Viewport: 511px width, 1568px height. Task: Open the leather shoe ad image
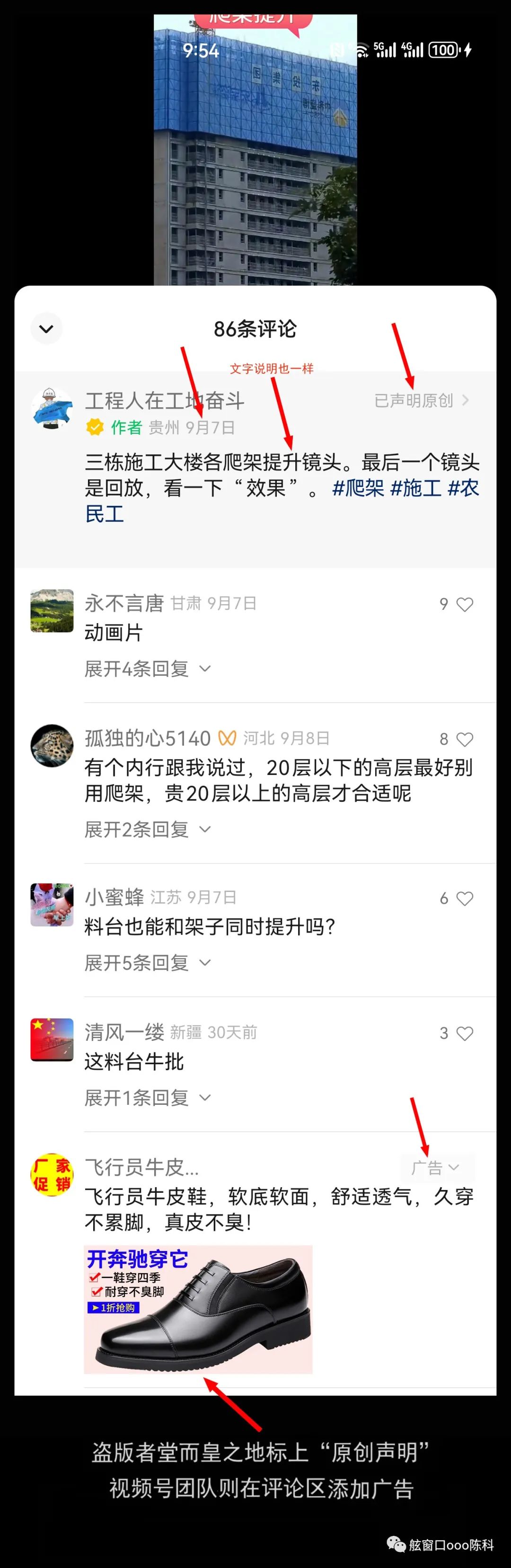pyautogui.click(x=198, y=1309)
